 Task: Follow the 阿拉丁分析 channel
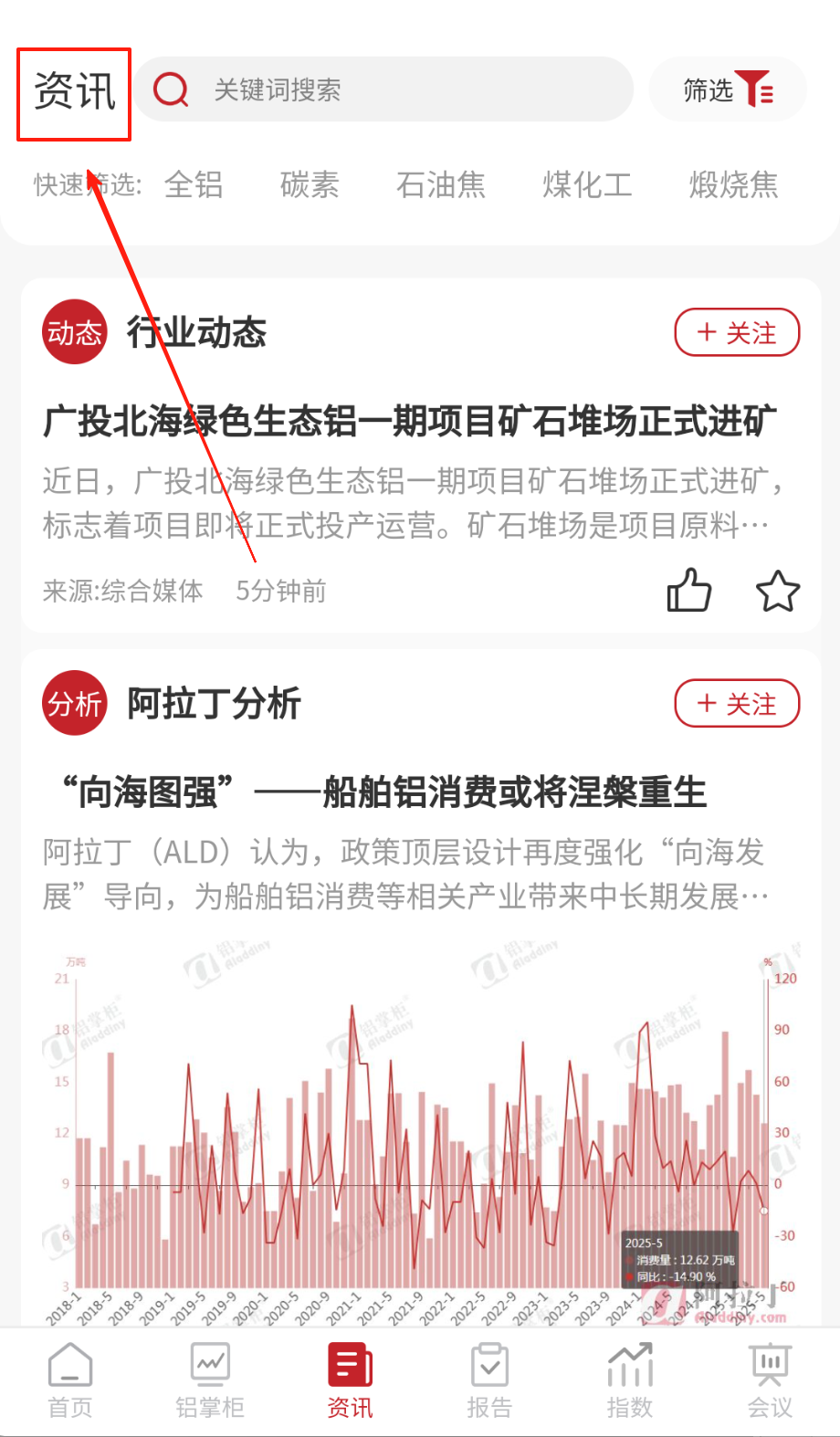click(x=736, y=704)
